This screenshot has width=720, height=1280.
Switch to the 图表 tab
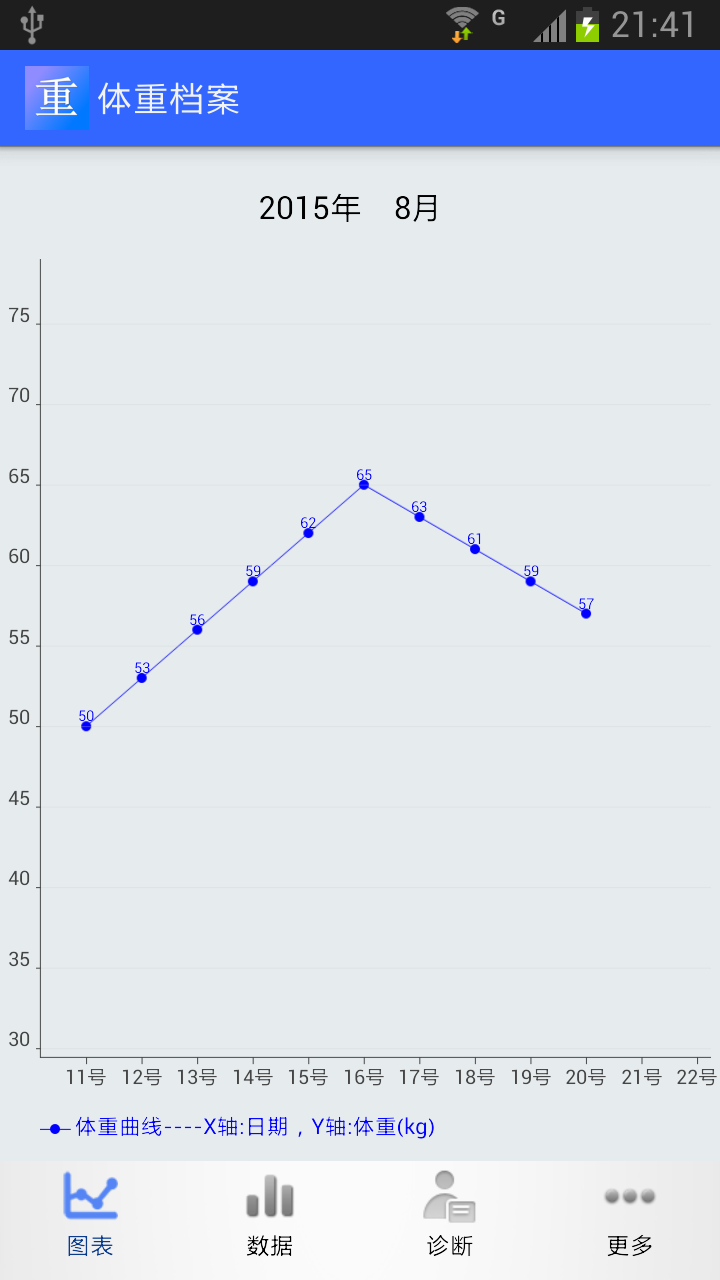point(90,1216)
